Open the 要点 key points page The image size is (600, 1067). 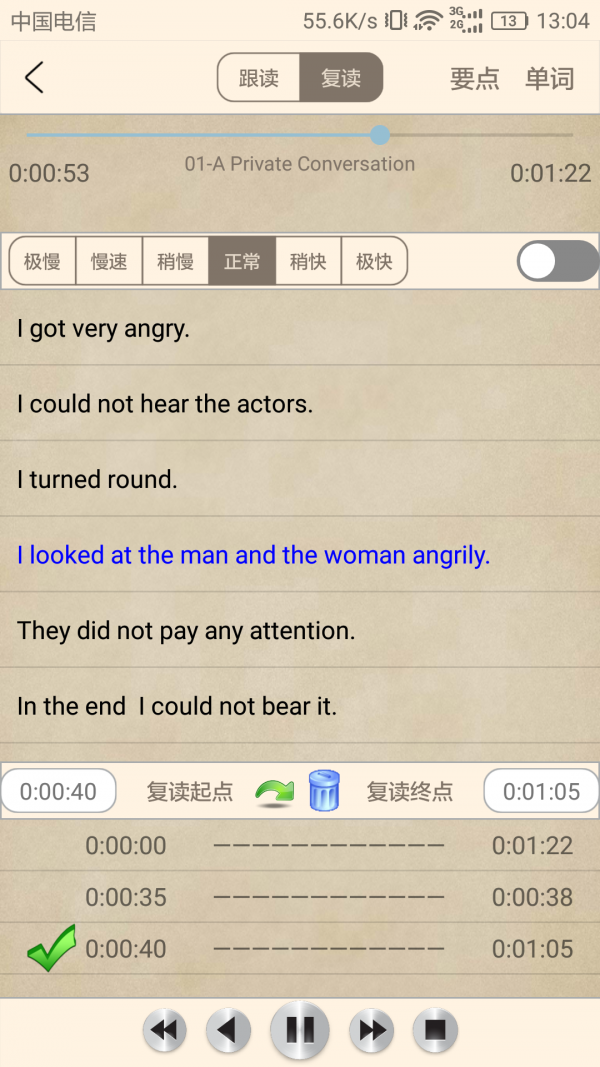click(x=474, y=79)
